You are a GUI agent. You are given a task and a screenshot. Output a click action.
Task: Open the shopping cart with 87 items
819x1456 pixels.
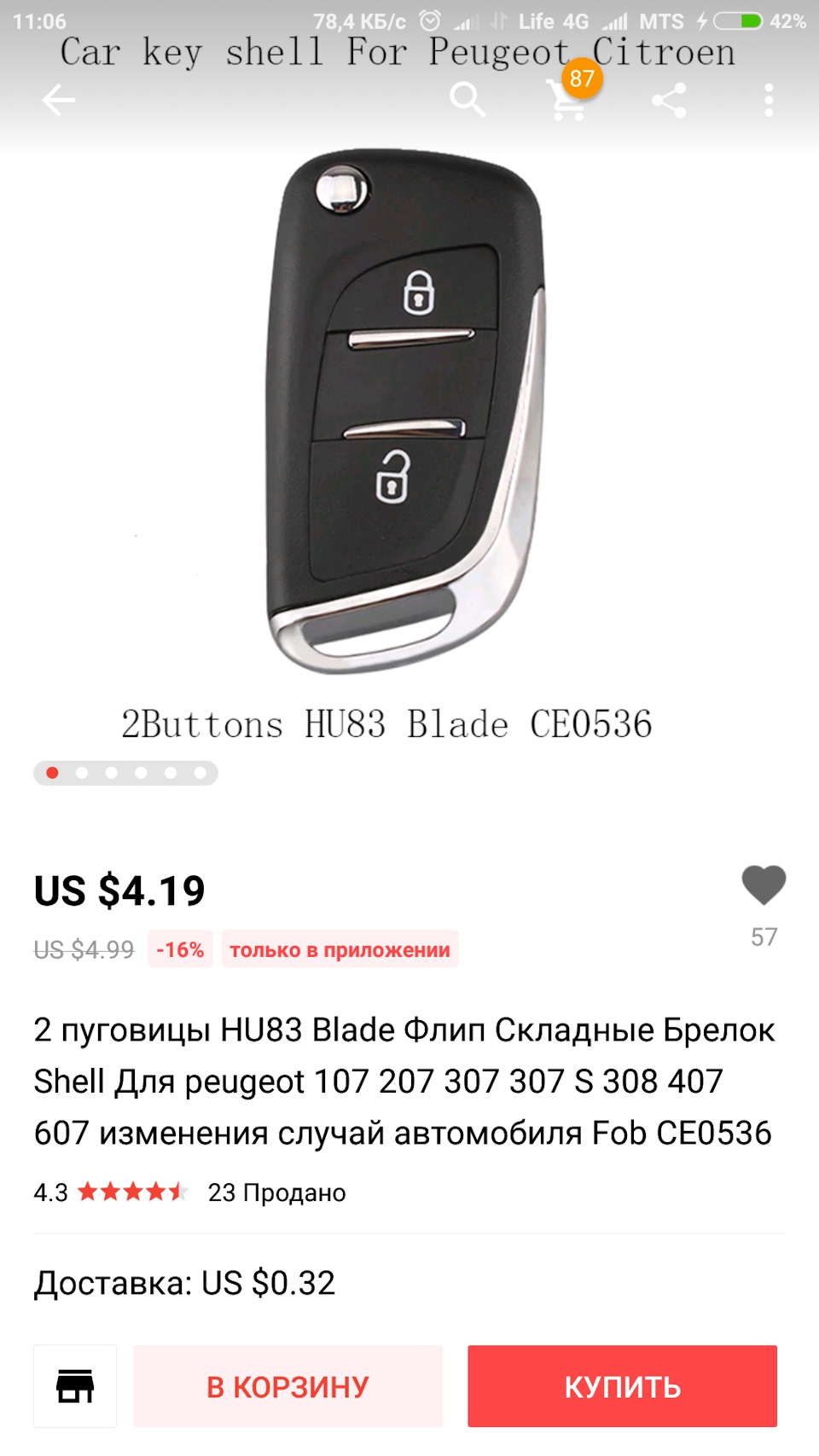pyautogui.click(x=569, y=99)
